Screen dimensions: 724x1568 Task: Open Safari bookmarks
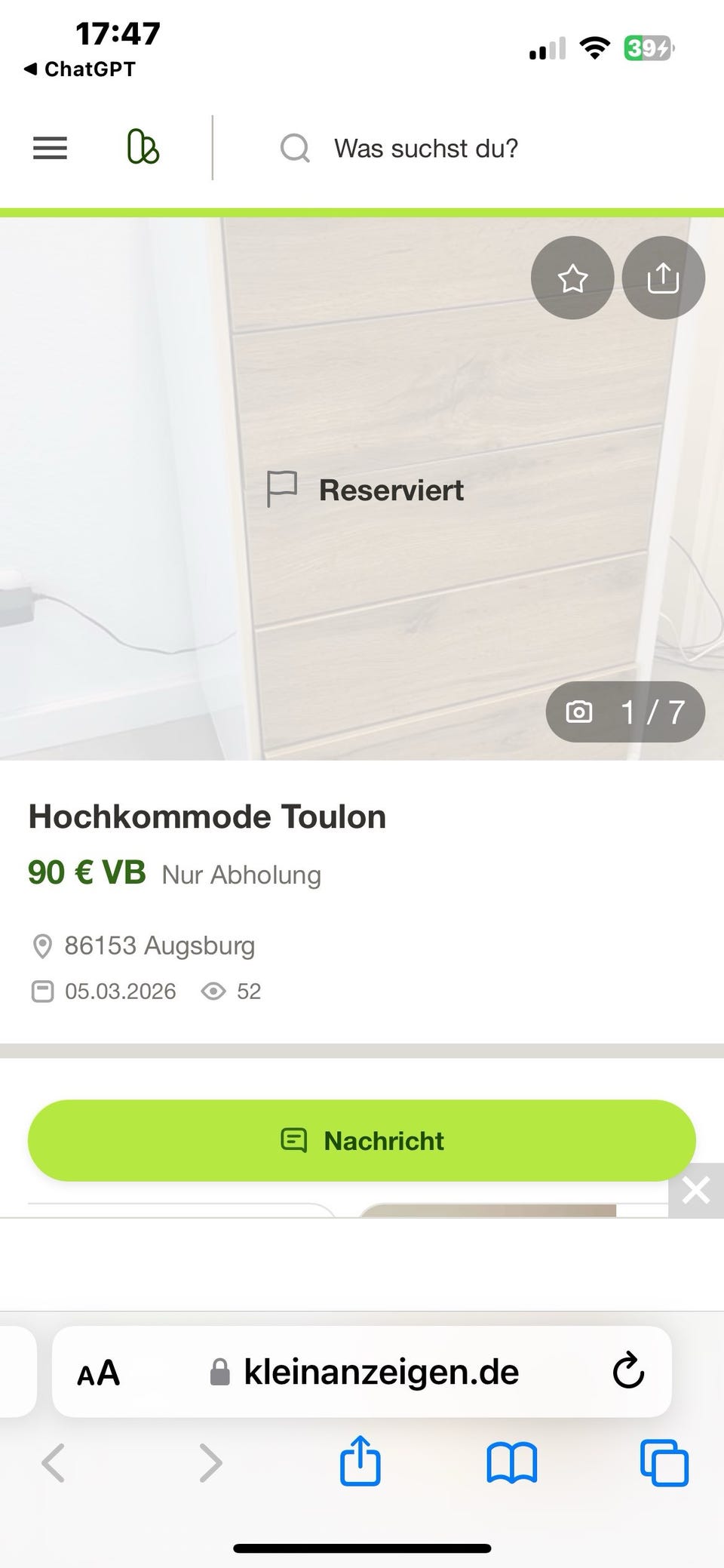511,1462
